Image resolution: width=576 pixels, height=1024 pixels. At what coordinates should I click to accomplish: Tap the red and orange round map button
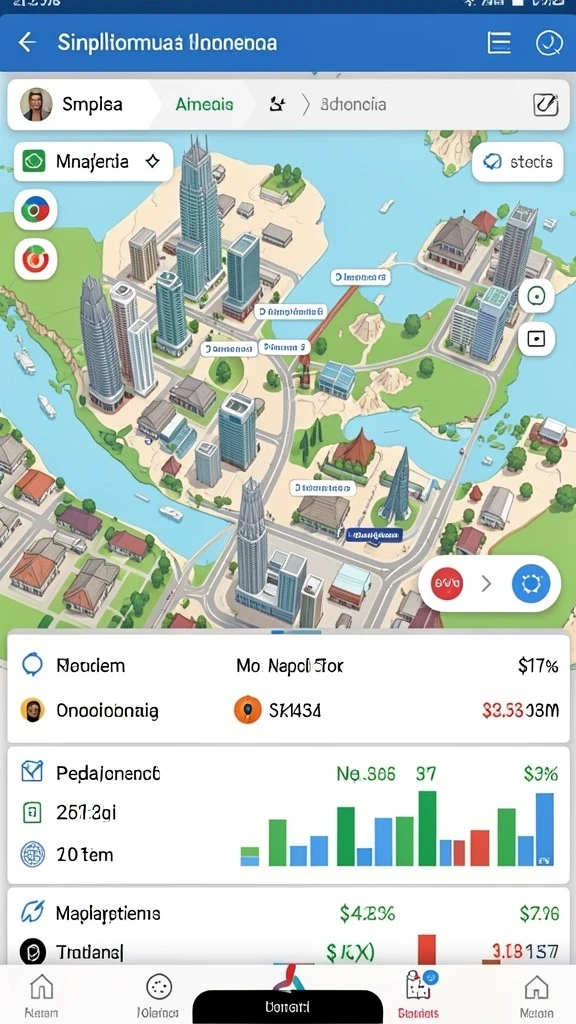point(35,260)
